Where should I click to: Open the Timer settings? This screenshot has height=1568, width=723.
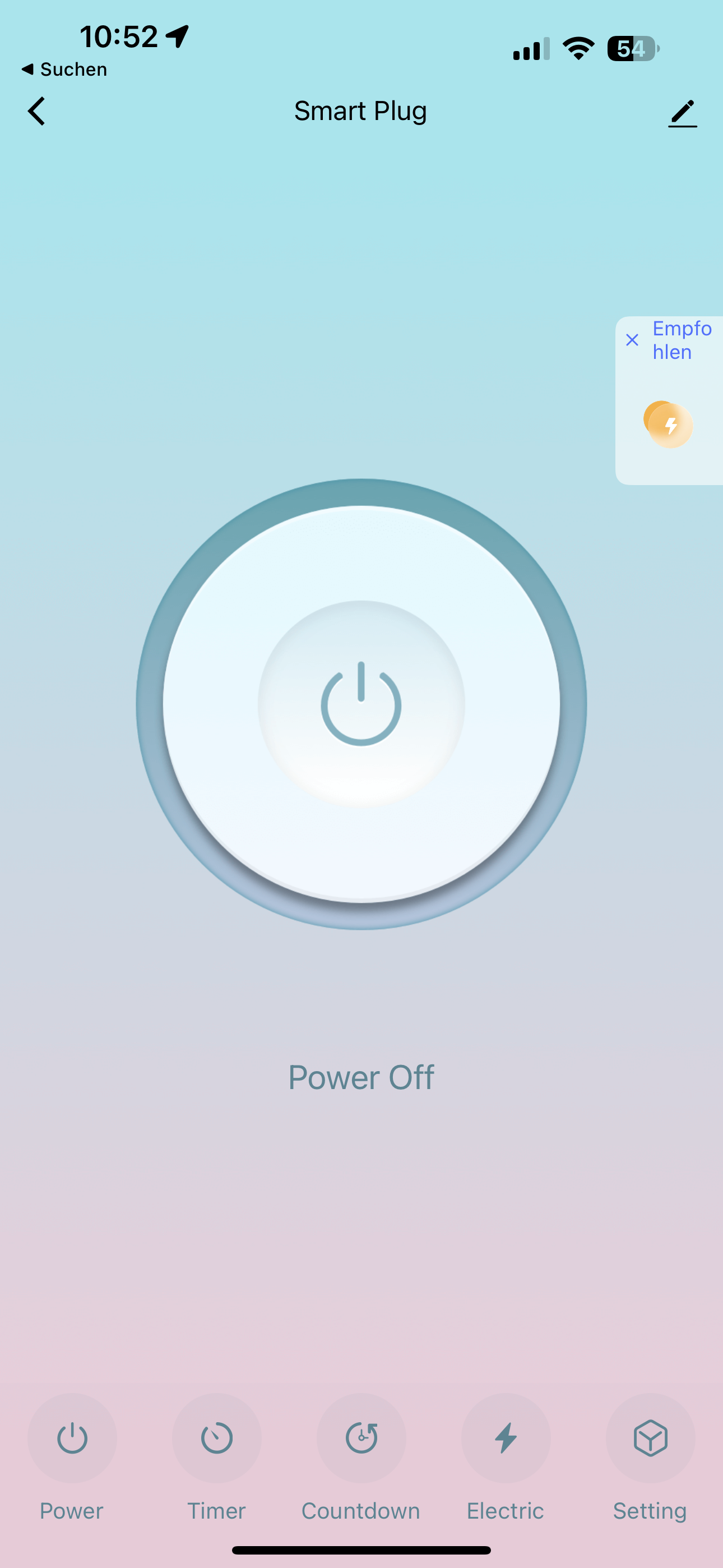pyautogui.click(x=217, y=1438)
